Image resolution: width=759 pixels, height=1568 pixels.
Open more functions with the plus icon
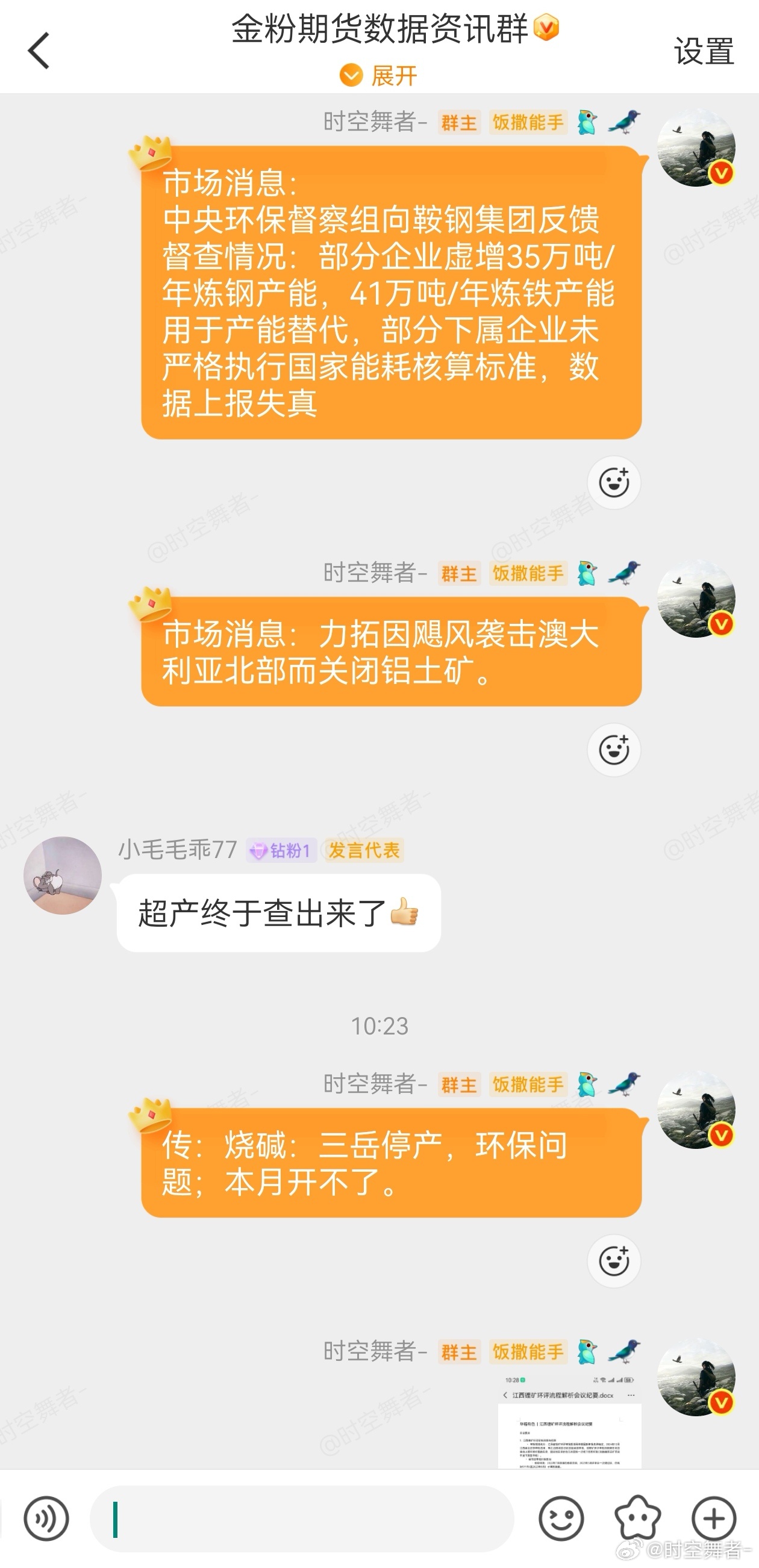713,1517
